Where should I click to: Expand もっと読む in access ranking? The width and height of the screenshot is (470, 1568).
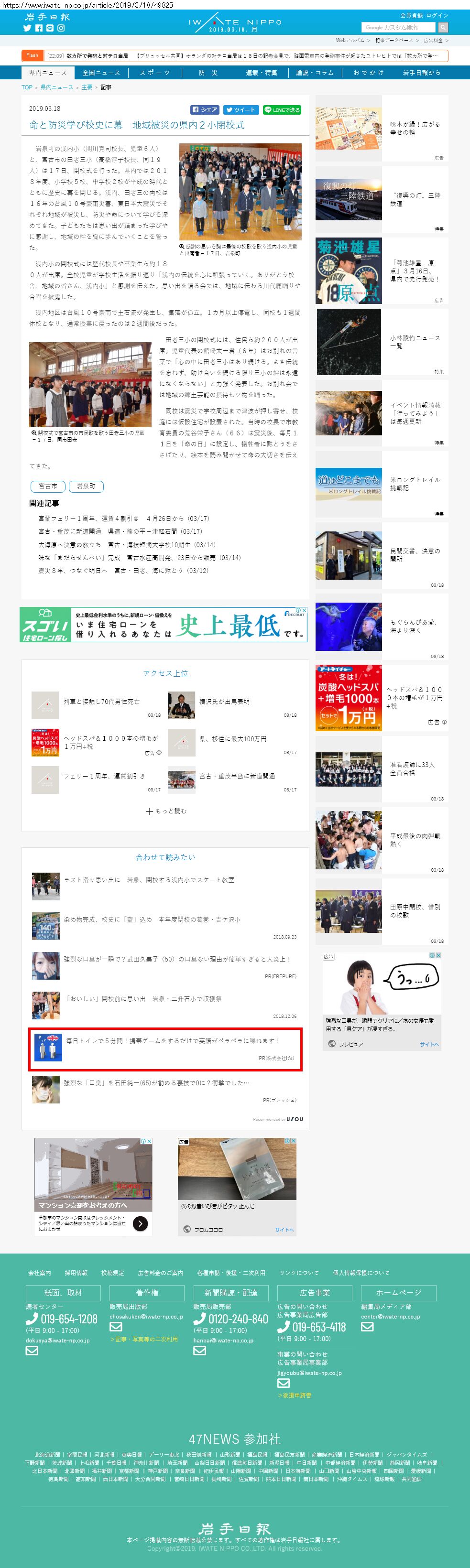pos(165,811)
